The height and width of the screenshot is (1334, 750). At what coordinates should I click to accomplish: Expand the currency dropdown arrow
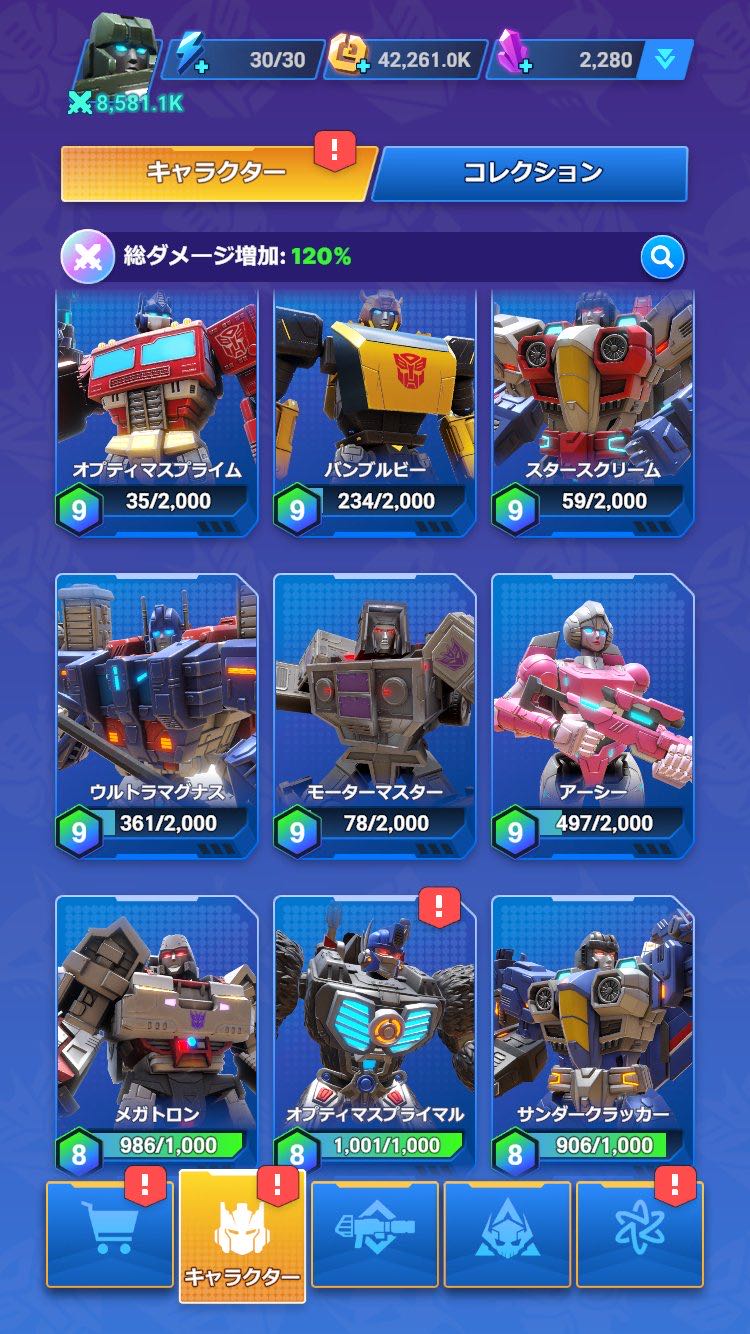(x=665, y=60)
